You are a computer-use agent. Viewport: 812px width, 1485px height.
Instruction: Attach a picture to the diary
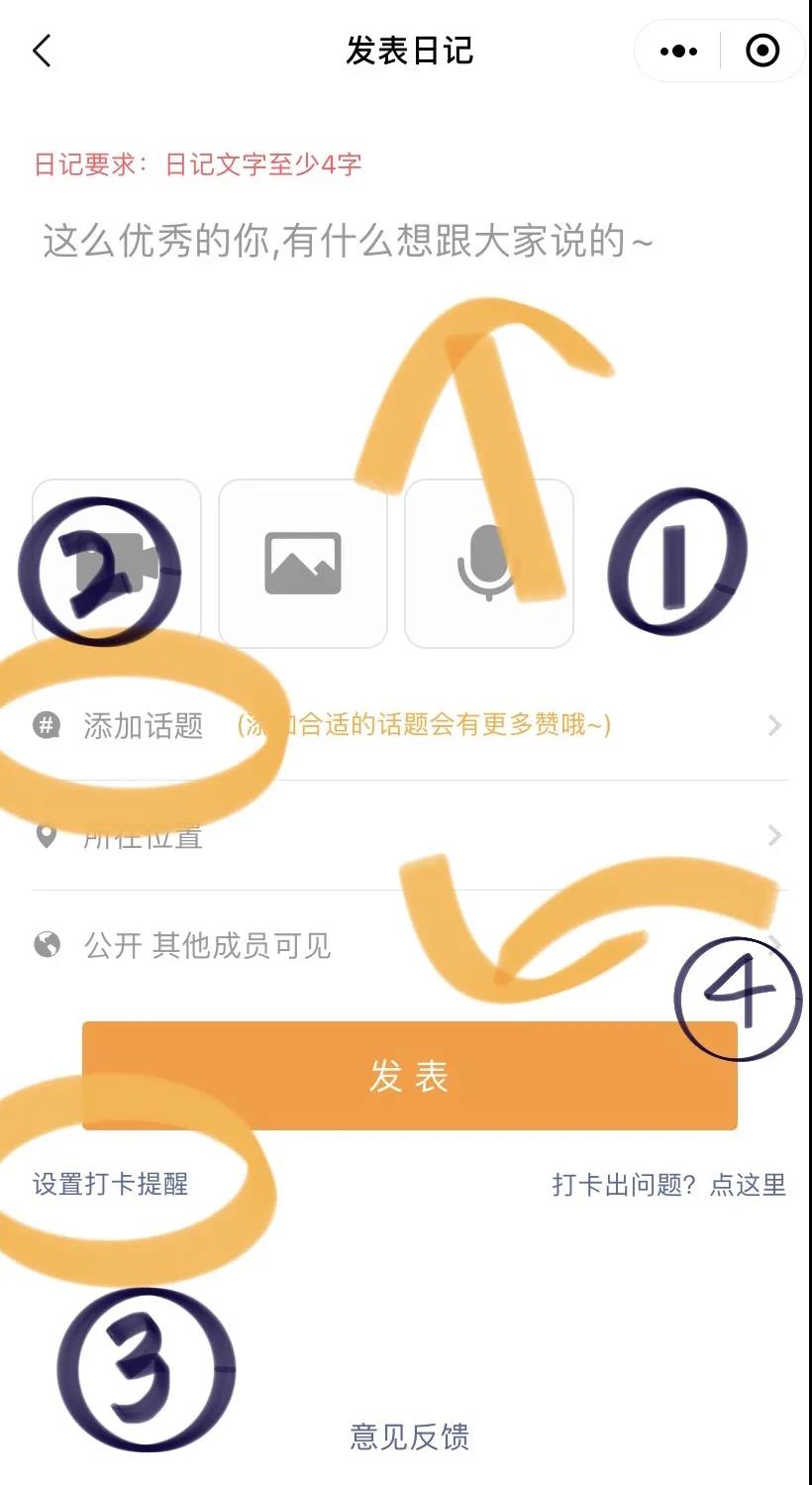tap(303, 563)
